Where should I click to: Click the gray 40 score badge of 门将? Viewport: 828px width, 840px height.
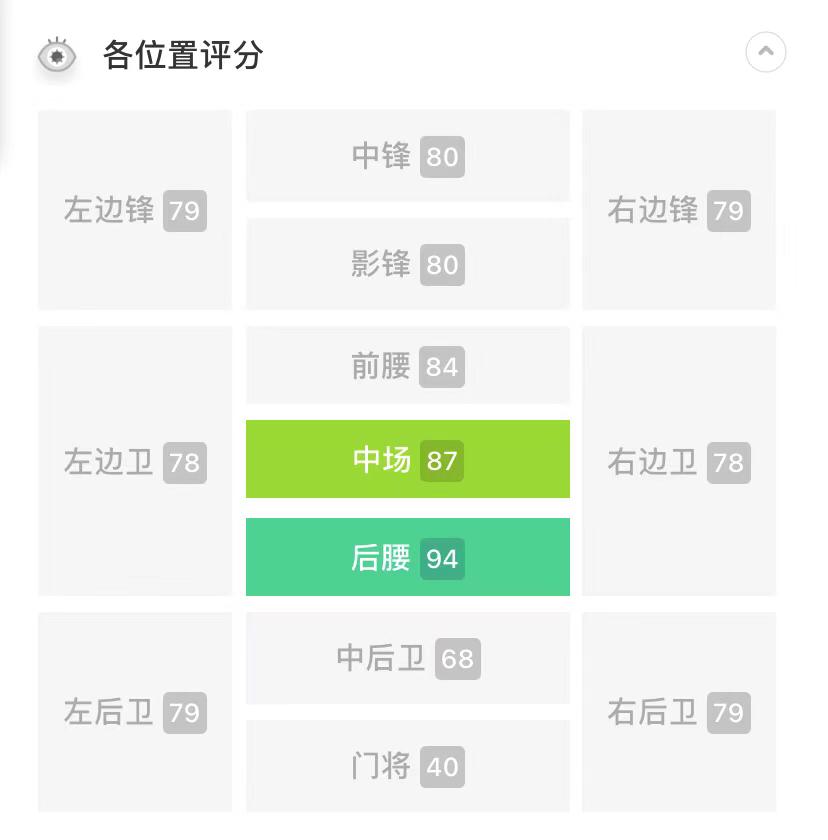pyautogui.click(x=443, y=767)
